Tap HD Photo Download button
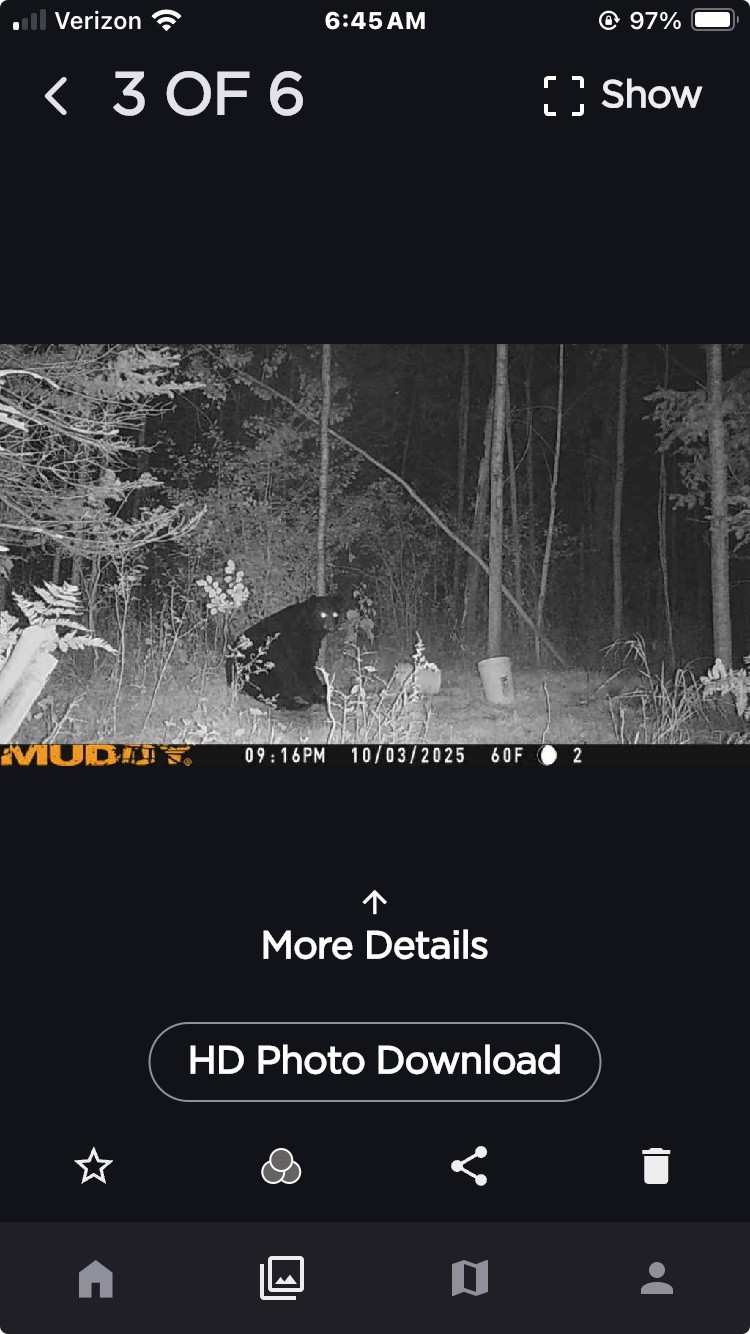 click(x=375, y=1061)
